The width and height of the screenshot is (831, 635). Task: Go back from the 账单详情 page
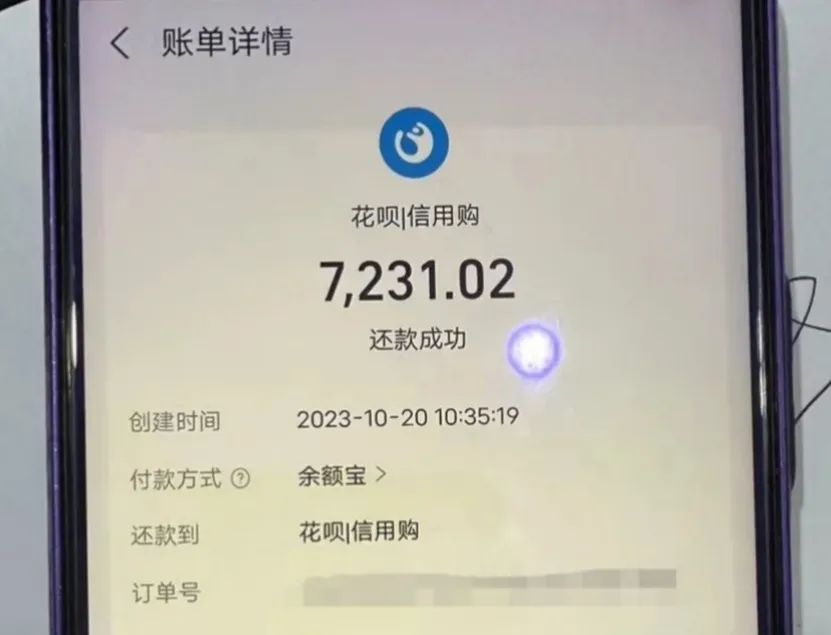[x=120, y=44]
